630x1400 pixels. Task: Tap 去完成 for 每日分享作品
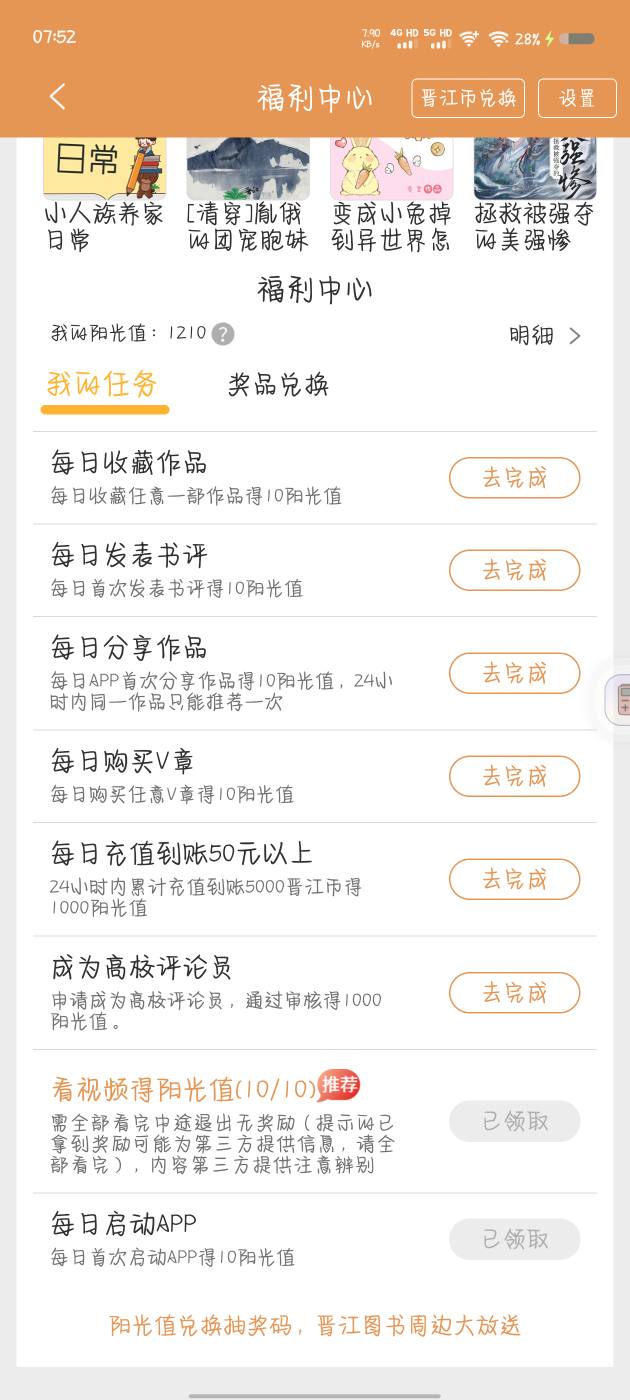514,673
